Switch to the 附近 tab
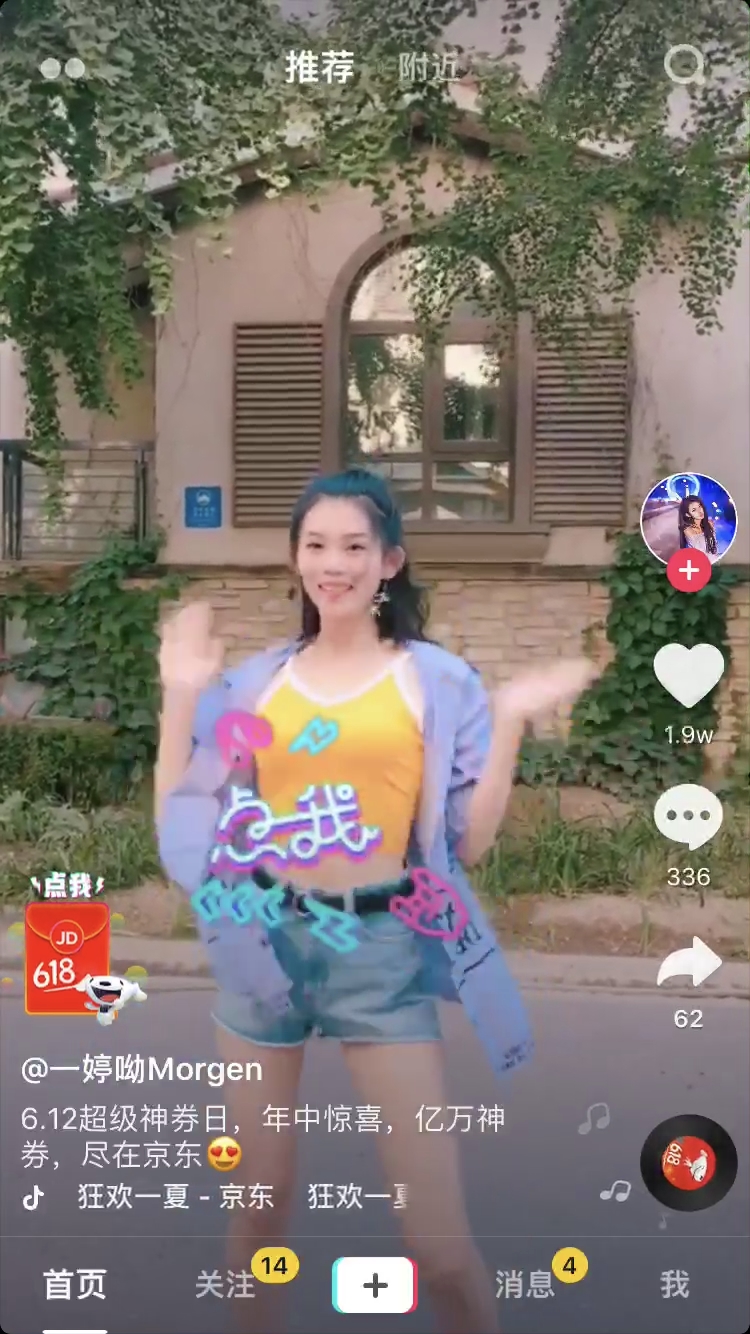Screen dimensions: 750x1334 click(x=427, y=68)
